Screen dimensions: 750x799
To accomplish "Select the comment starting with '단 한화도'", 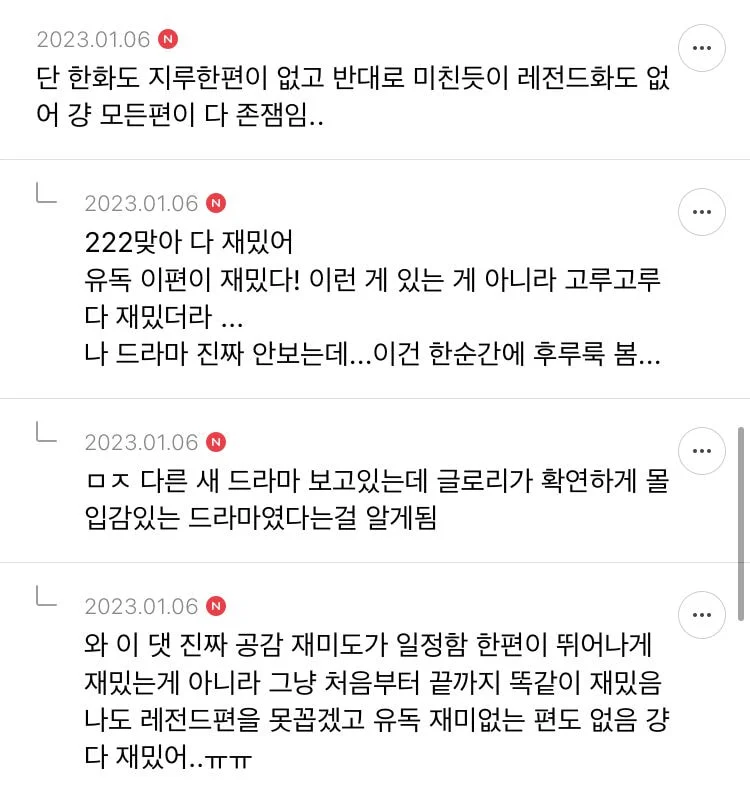I will click(x=360, y=97).
